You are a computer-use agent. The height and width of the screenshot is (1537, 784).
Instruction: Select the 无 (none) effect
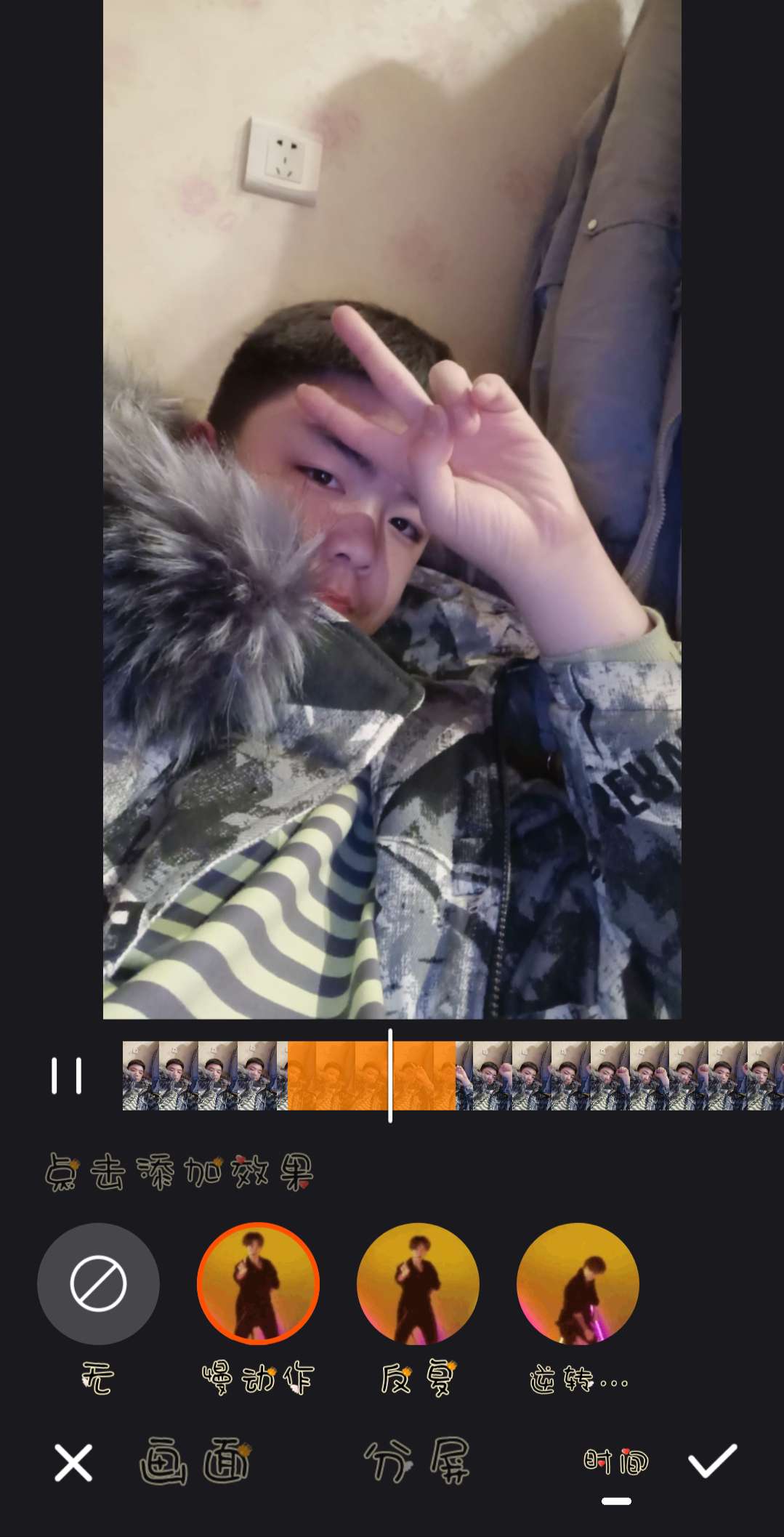point(98,1283)
